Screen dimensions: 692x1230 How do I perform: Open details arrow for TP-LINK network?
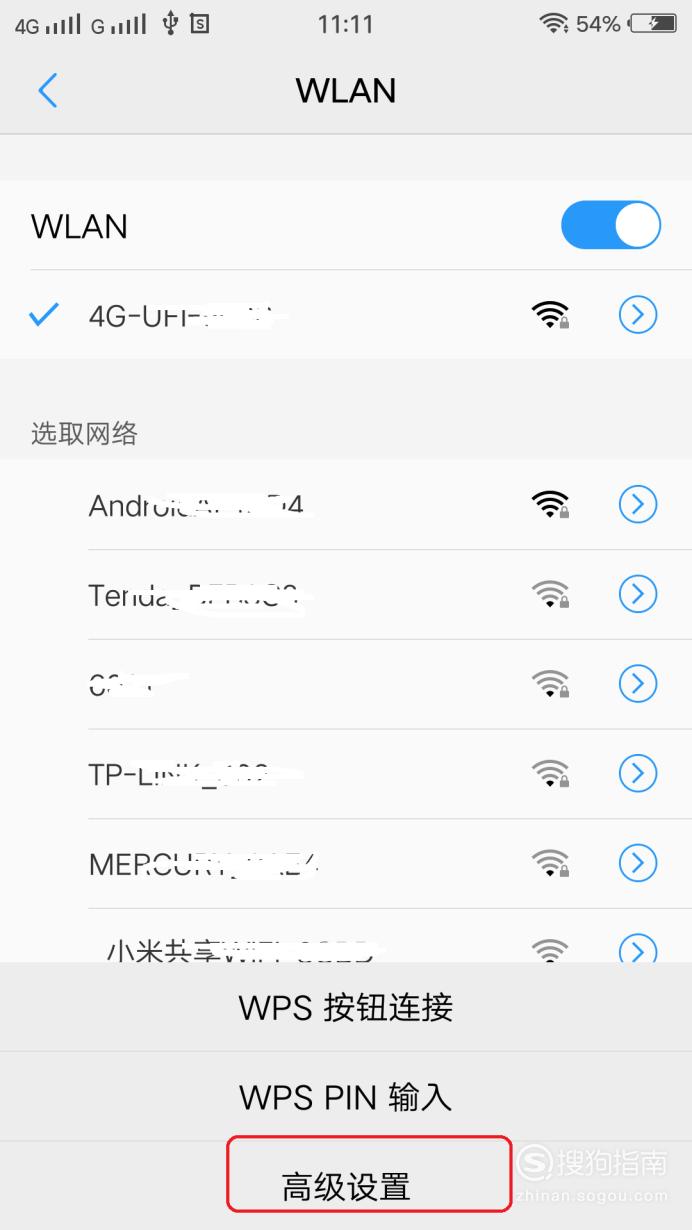(638, 773)
